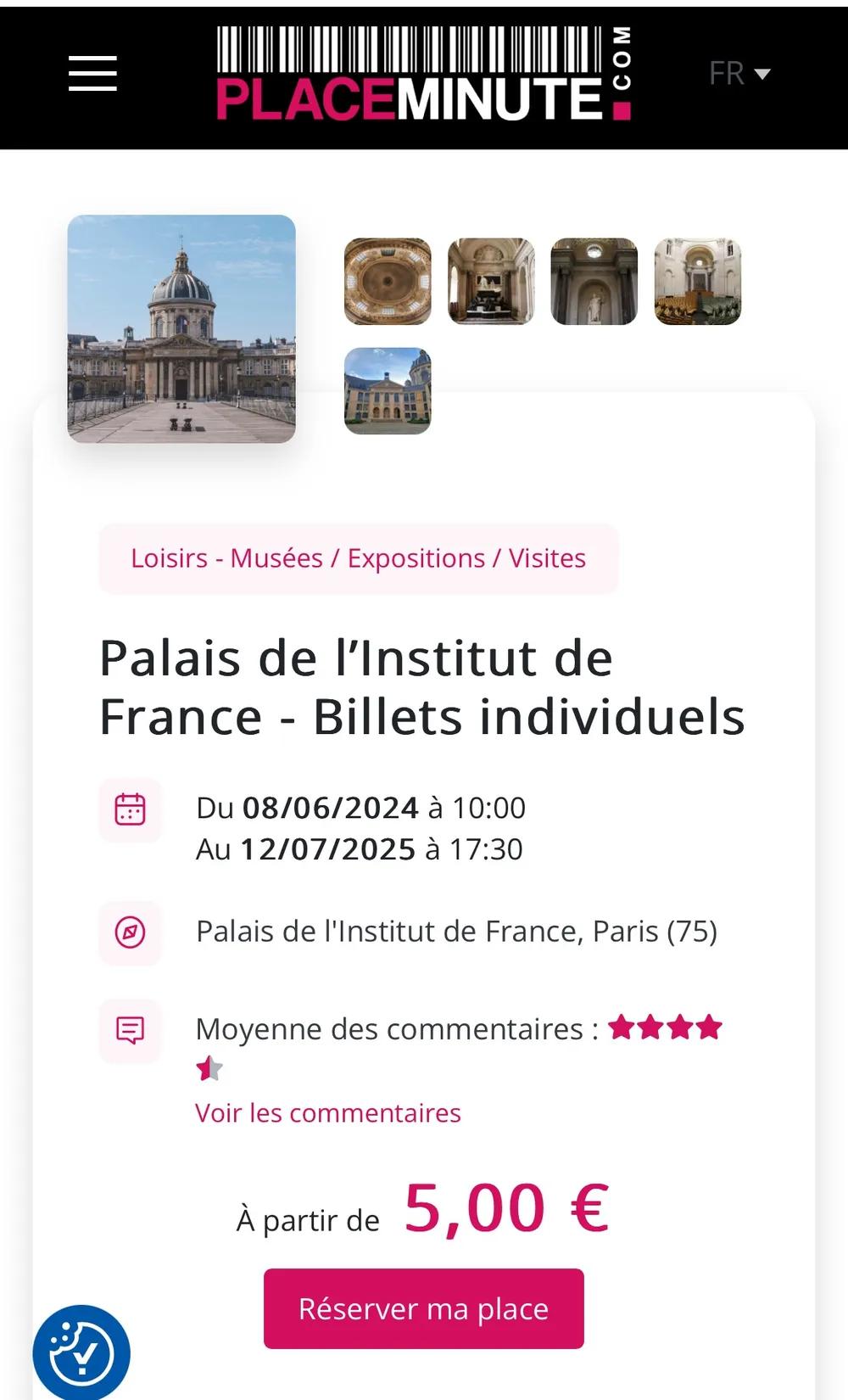Open the main Institut de France photo
This screenshot has height=1400, width=848.
[181, 328]
